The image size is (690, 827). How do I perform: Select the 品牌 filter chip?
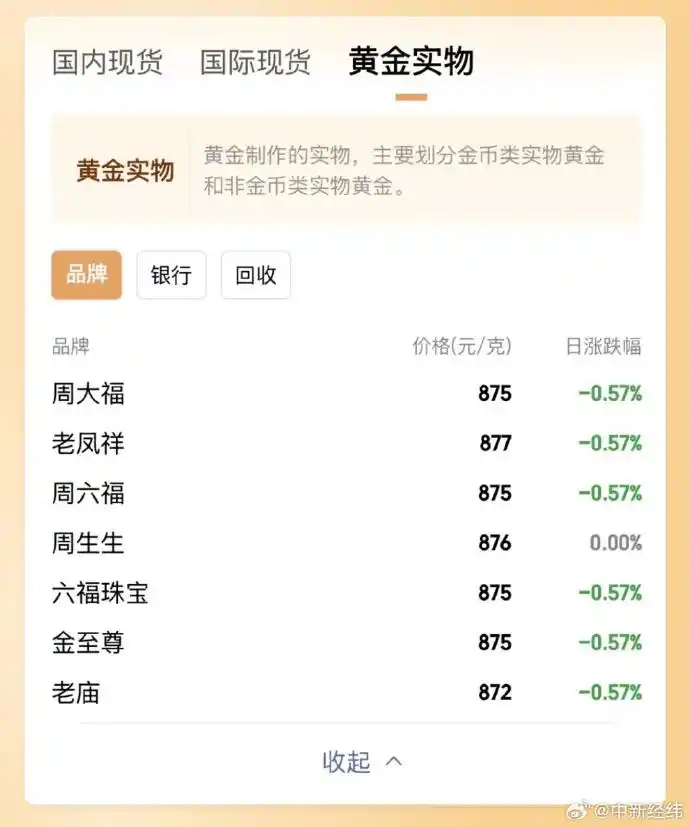point(86,275)
